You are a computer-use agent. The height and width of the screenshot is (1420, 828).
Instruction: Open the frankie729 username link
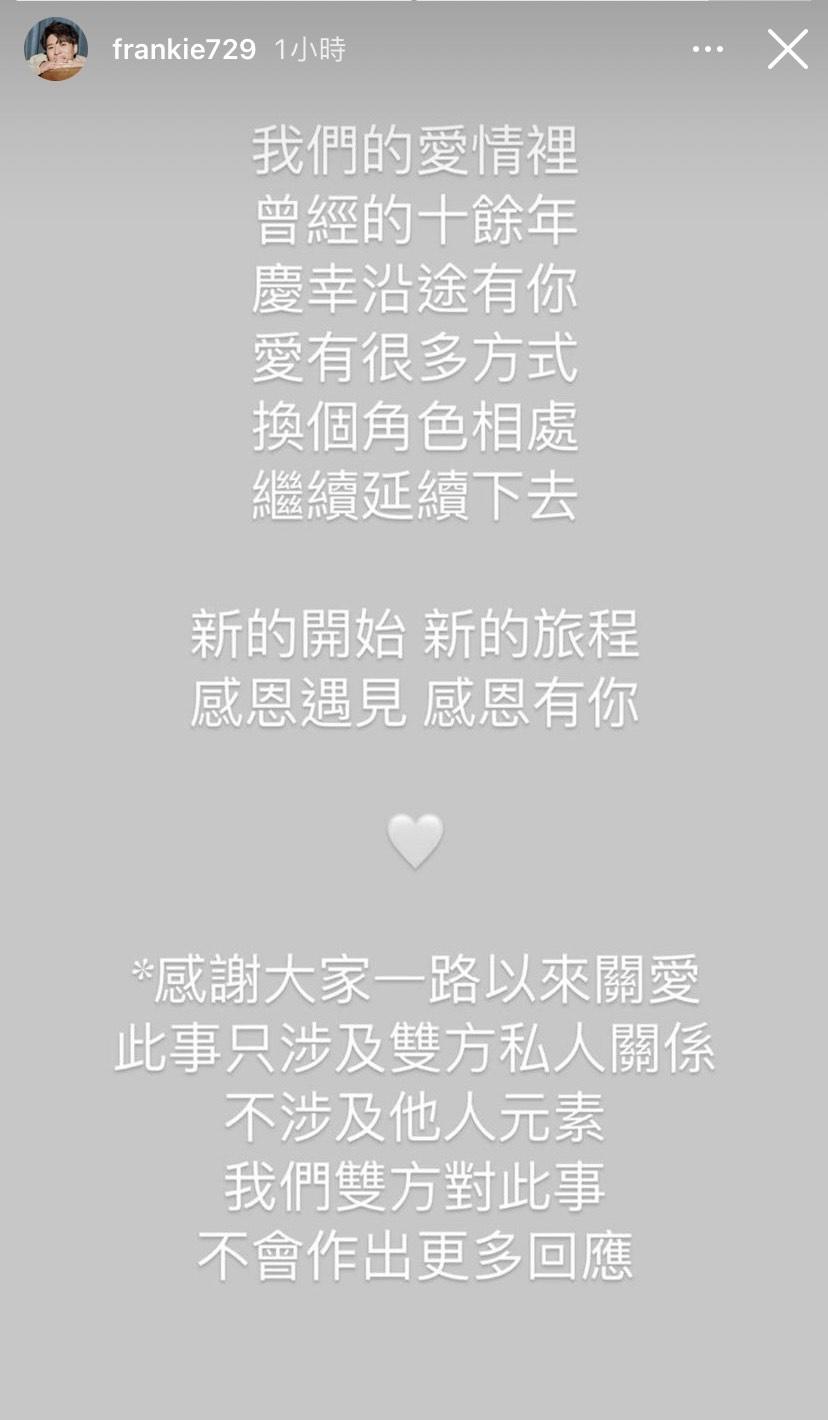point(184,49)
